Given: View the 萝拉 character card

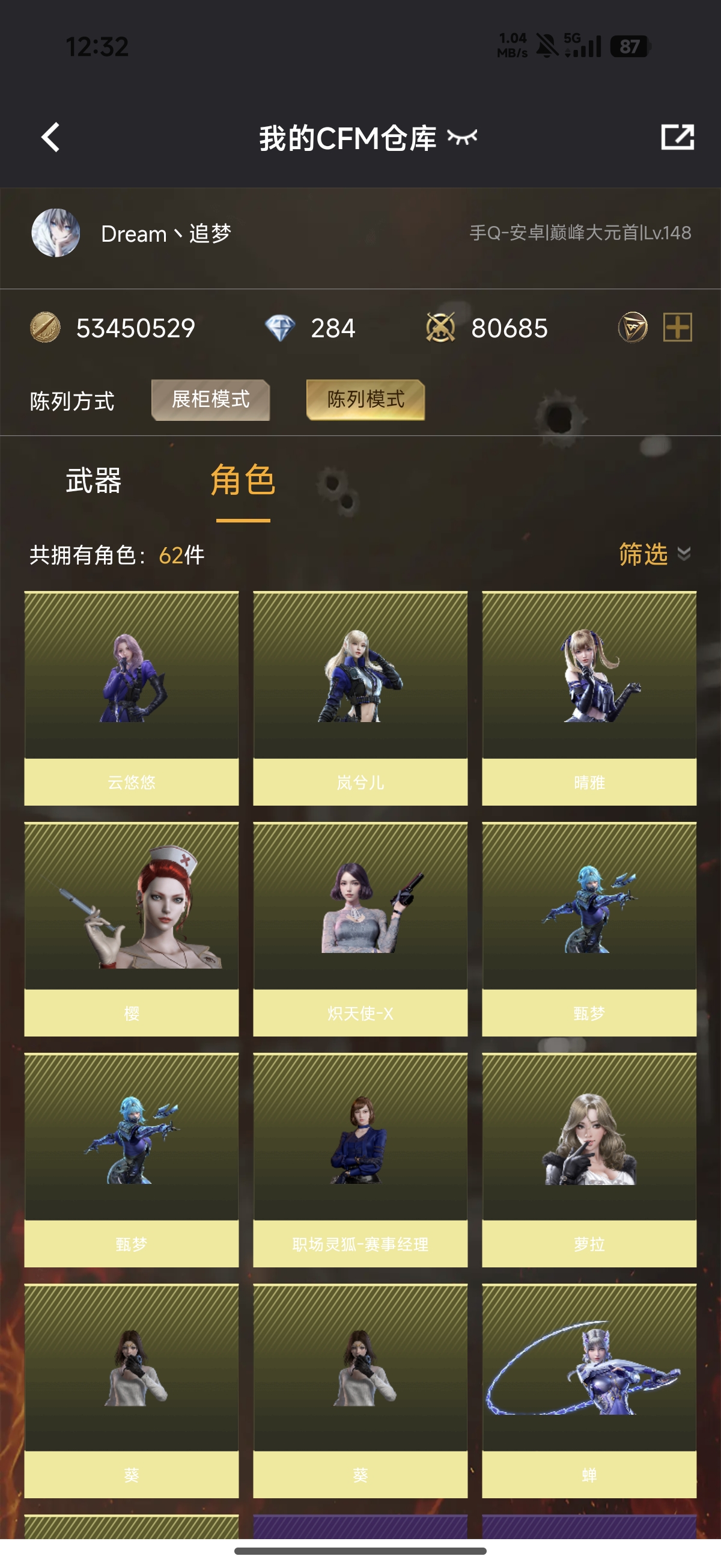Looking at the screenshot, I should (x=589, y=1160).
